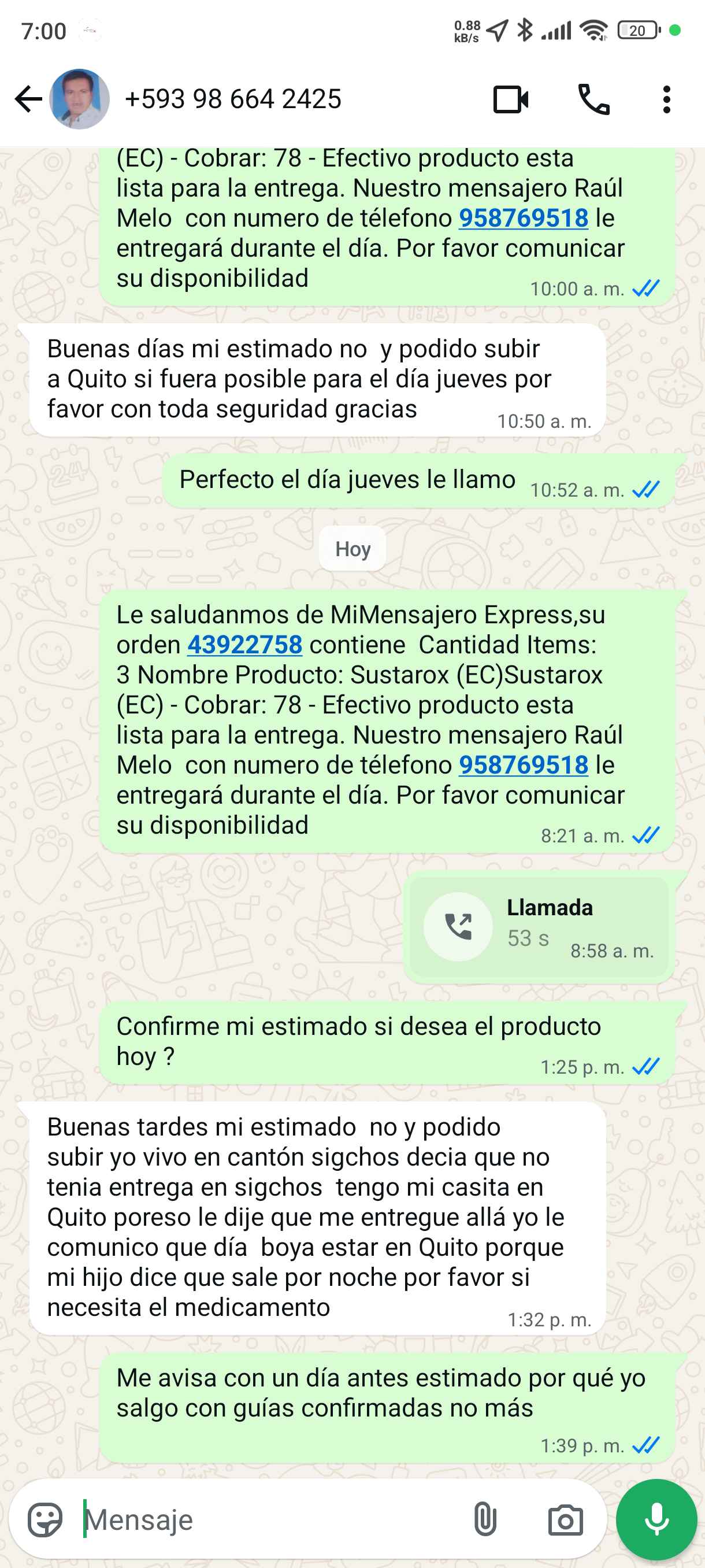Tap phone link 958769518 in the 8:21 message

523,765
